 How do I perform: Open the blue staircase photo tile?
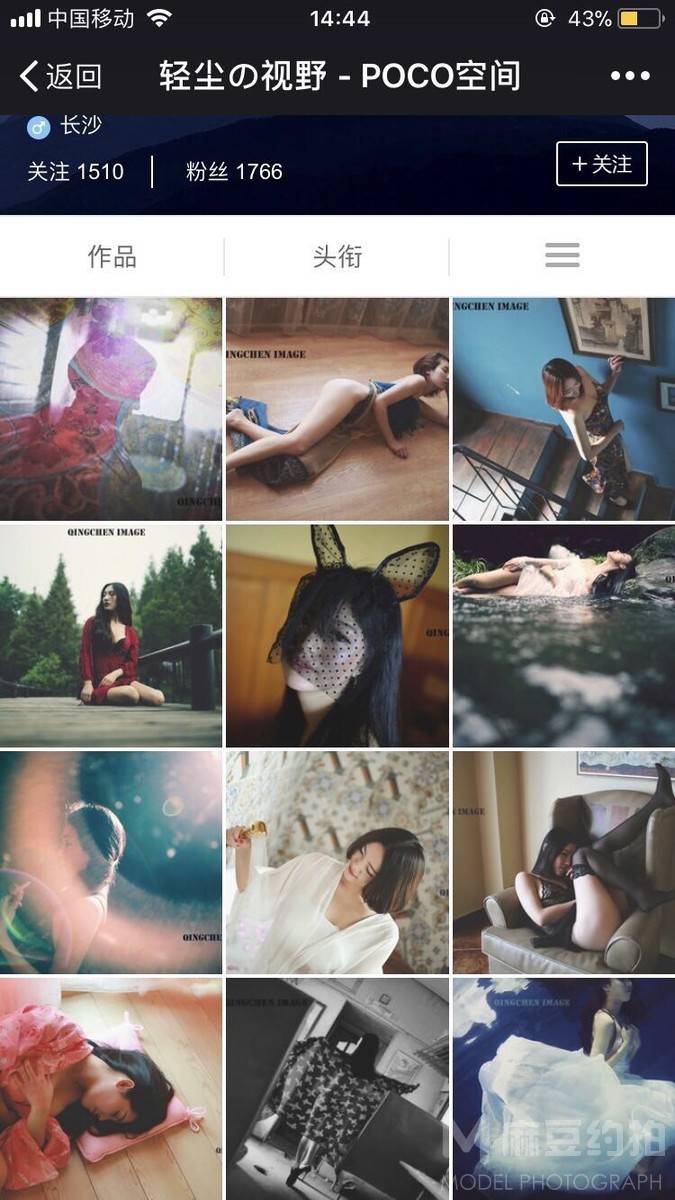[x=563, y=409]
